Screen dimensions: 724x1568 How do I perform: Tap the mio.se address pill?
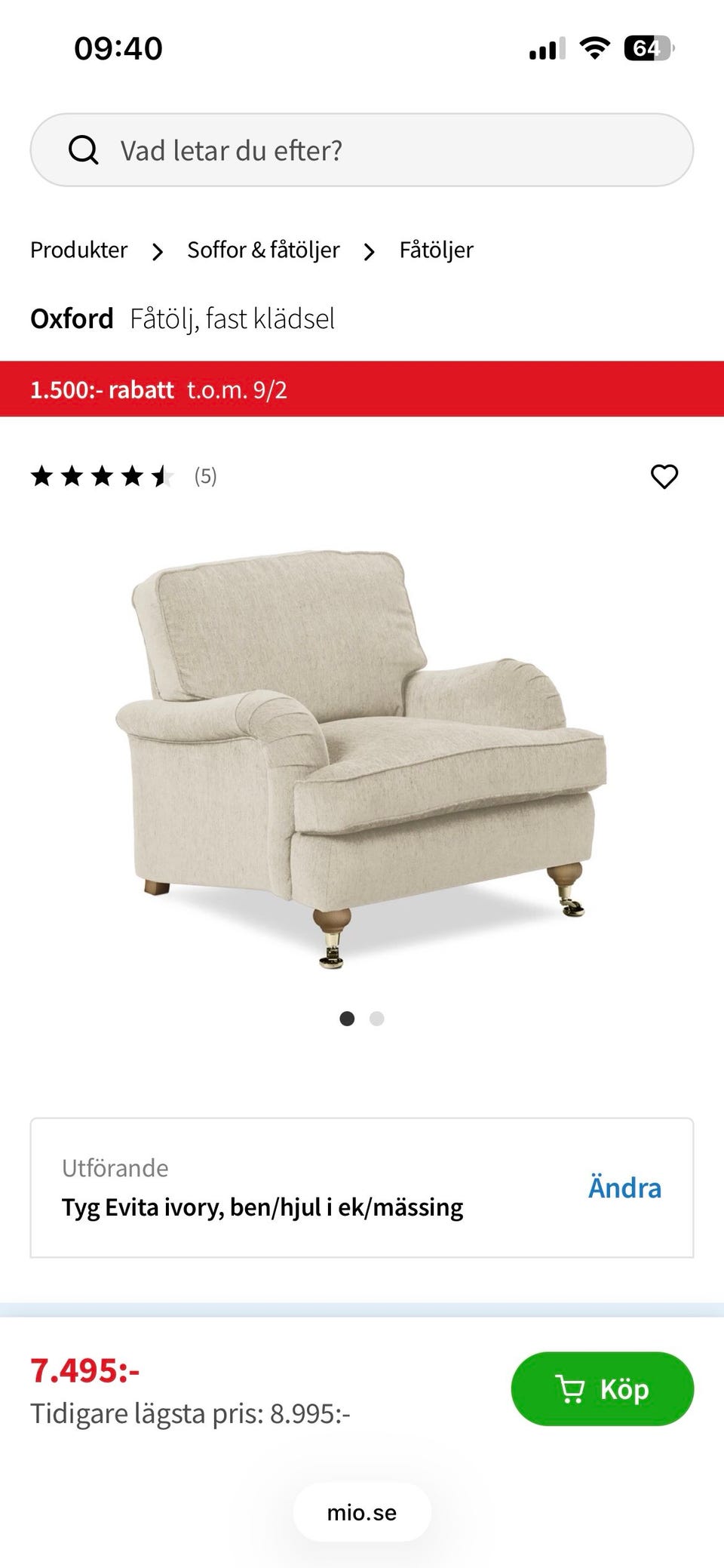(x=362, y=1512)
